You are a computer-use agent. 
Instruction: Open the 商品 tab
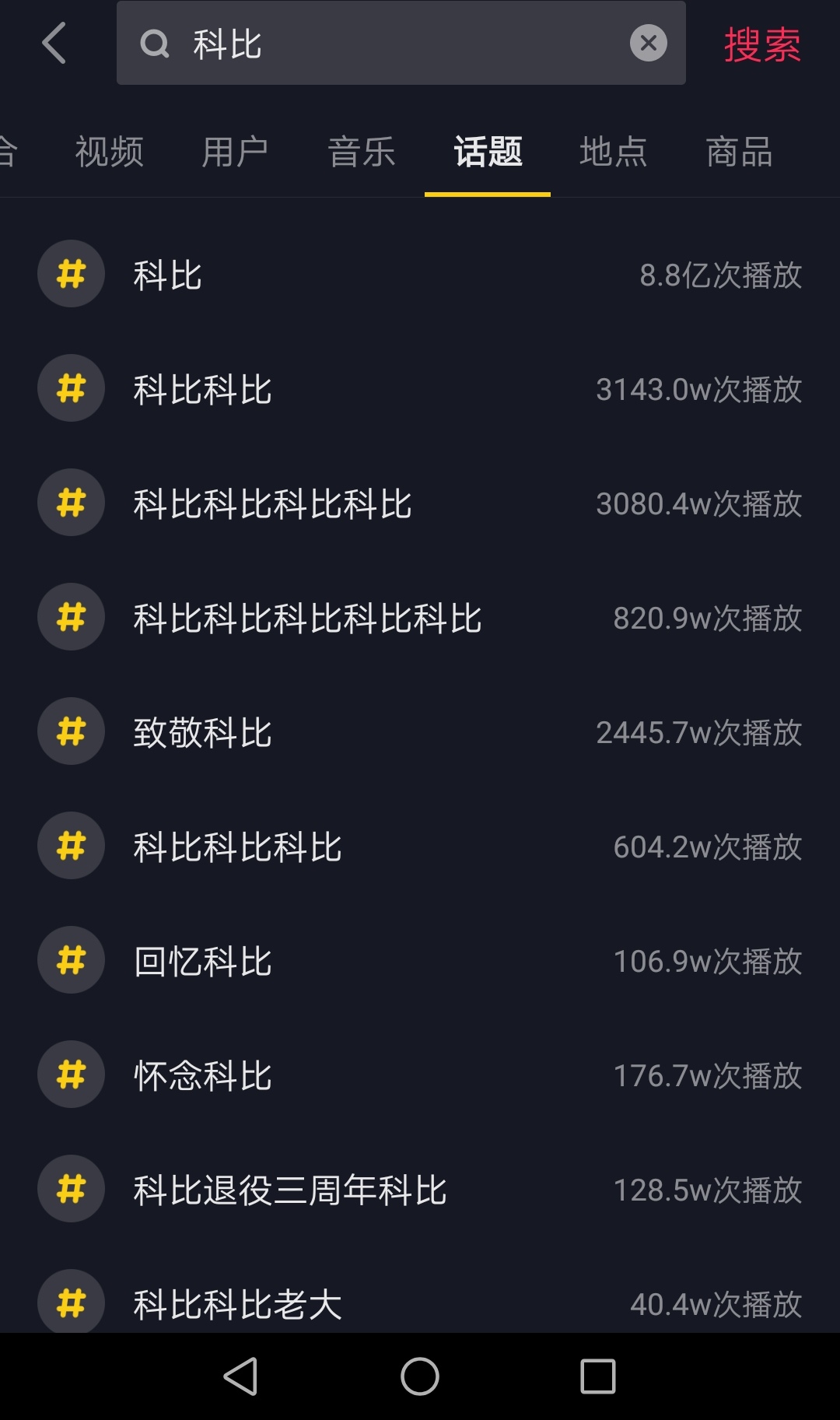coord(737,153)
